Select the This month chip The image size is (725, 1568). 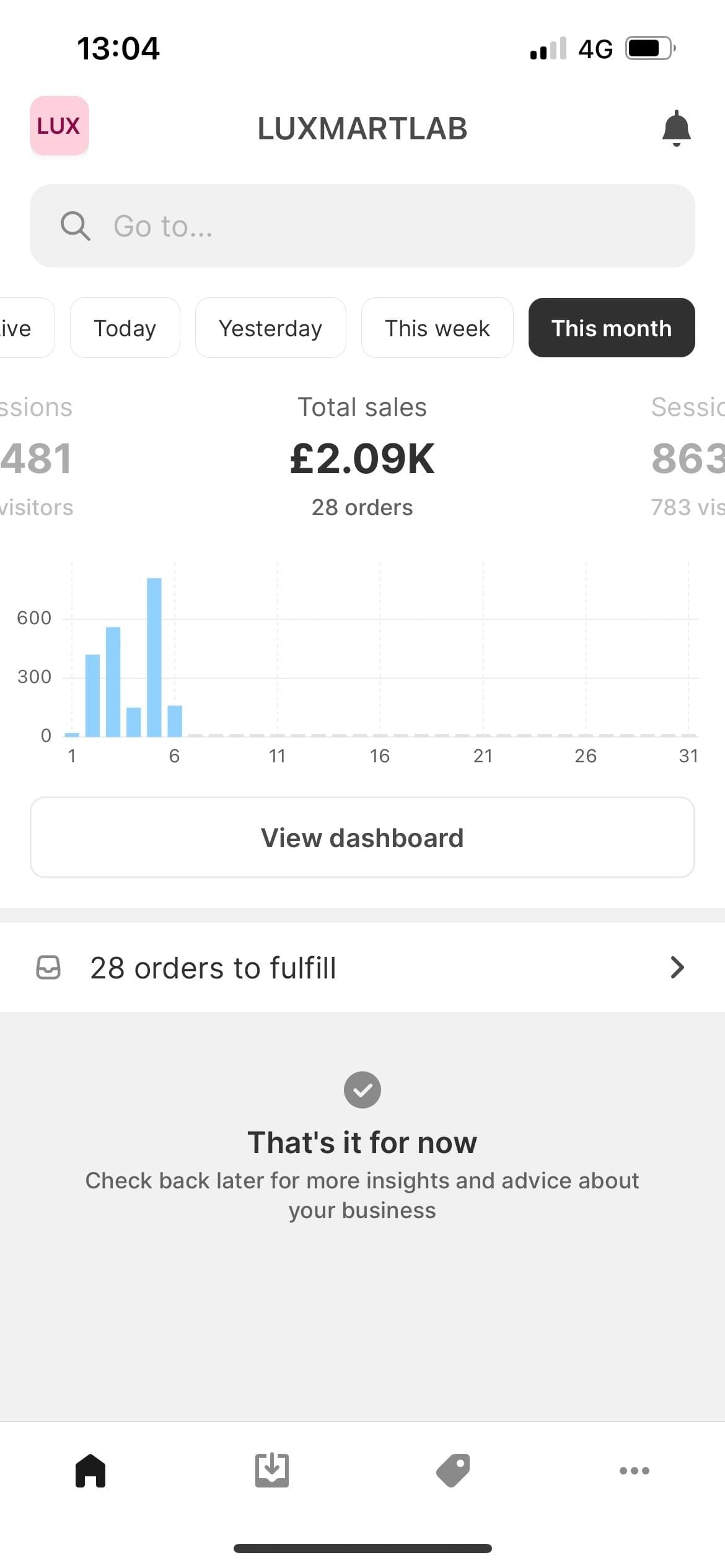click(611, 328)
